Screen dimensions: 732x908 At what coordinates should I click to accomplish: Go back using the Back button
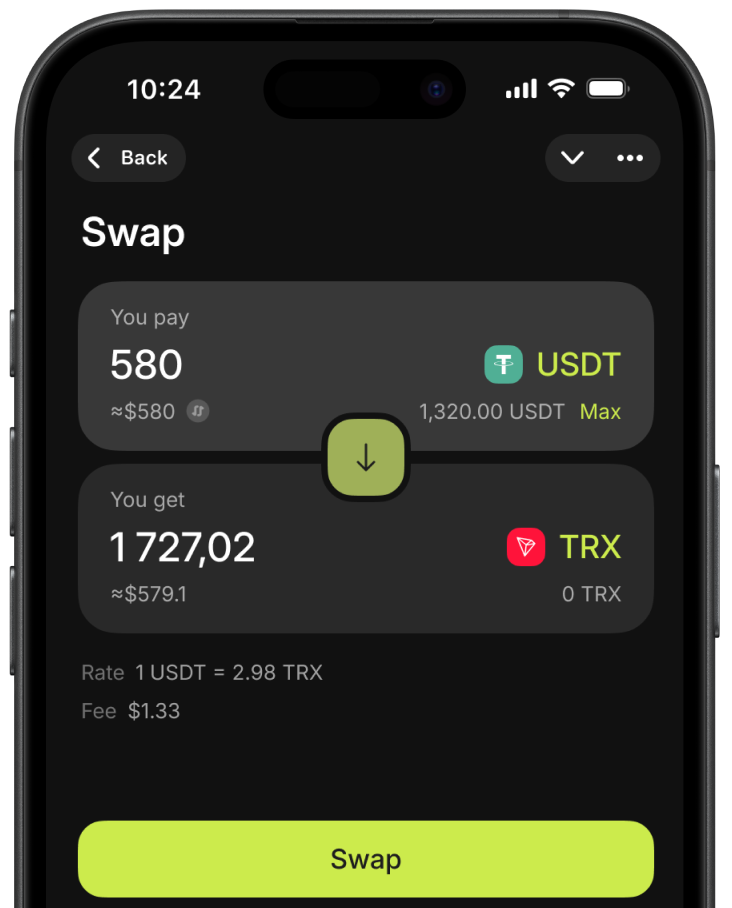coord(128,158)
